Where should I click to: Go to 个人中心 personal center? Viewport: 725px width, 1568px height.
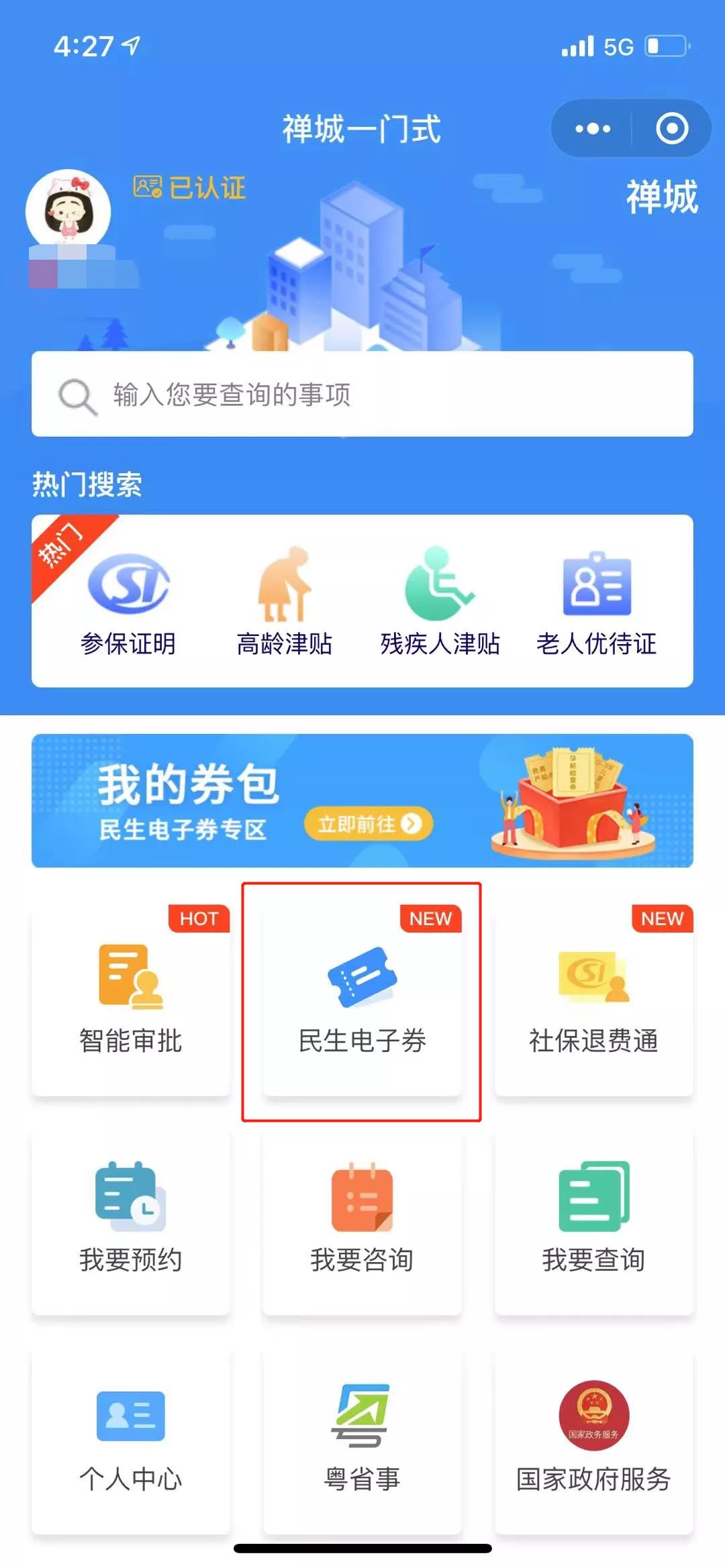tap(131, 1439)
